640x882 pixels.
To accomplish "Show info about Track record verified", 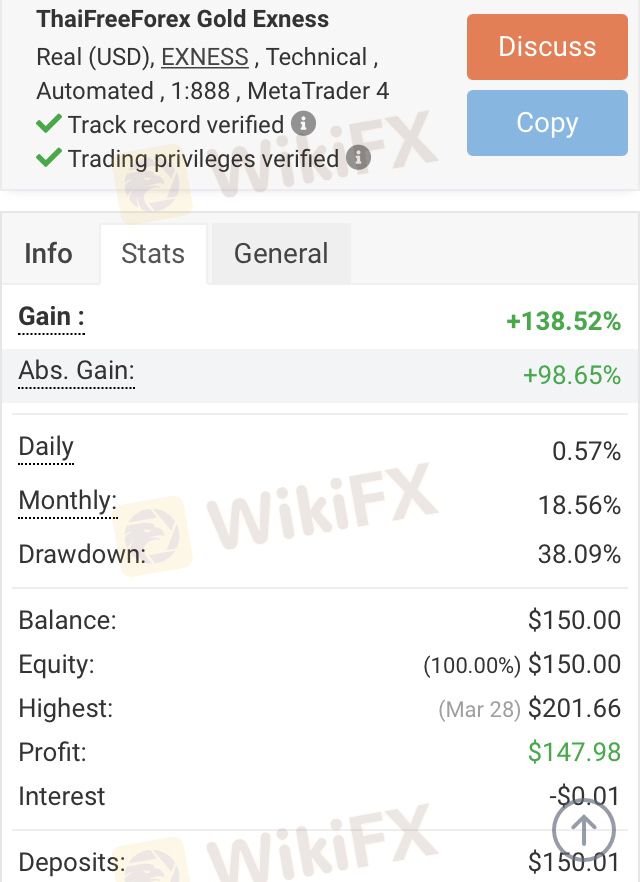I will (x=303, y=124).
